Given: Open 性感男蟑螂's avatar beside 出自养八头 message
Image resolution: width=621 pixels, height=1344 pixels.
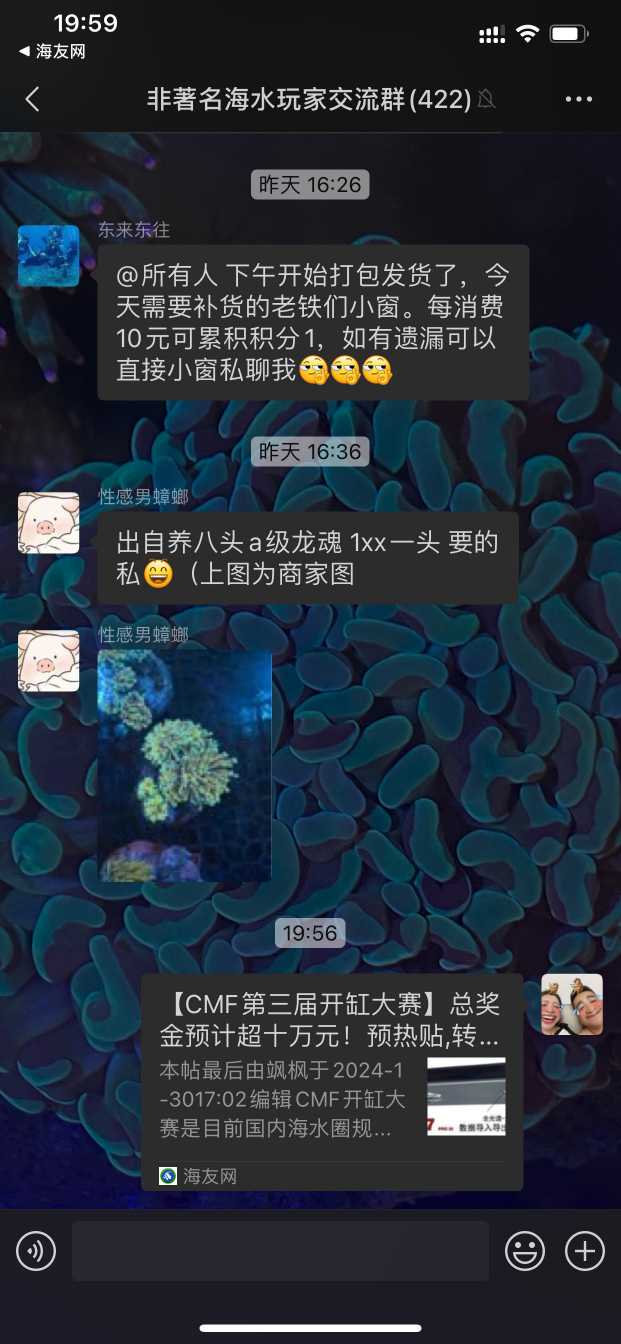Looking at the screenshot, I should pos(48,522).
